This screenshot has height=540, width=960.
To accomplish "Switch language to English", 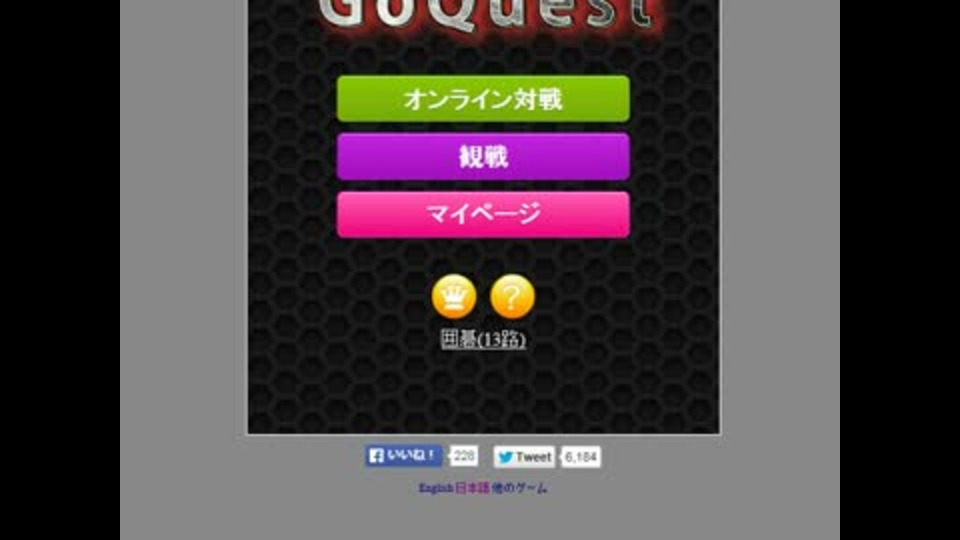I will point(436,489).
